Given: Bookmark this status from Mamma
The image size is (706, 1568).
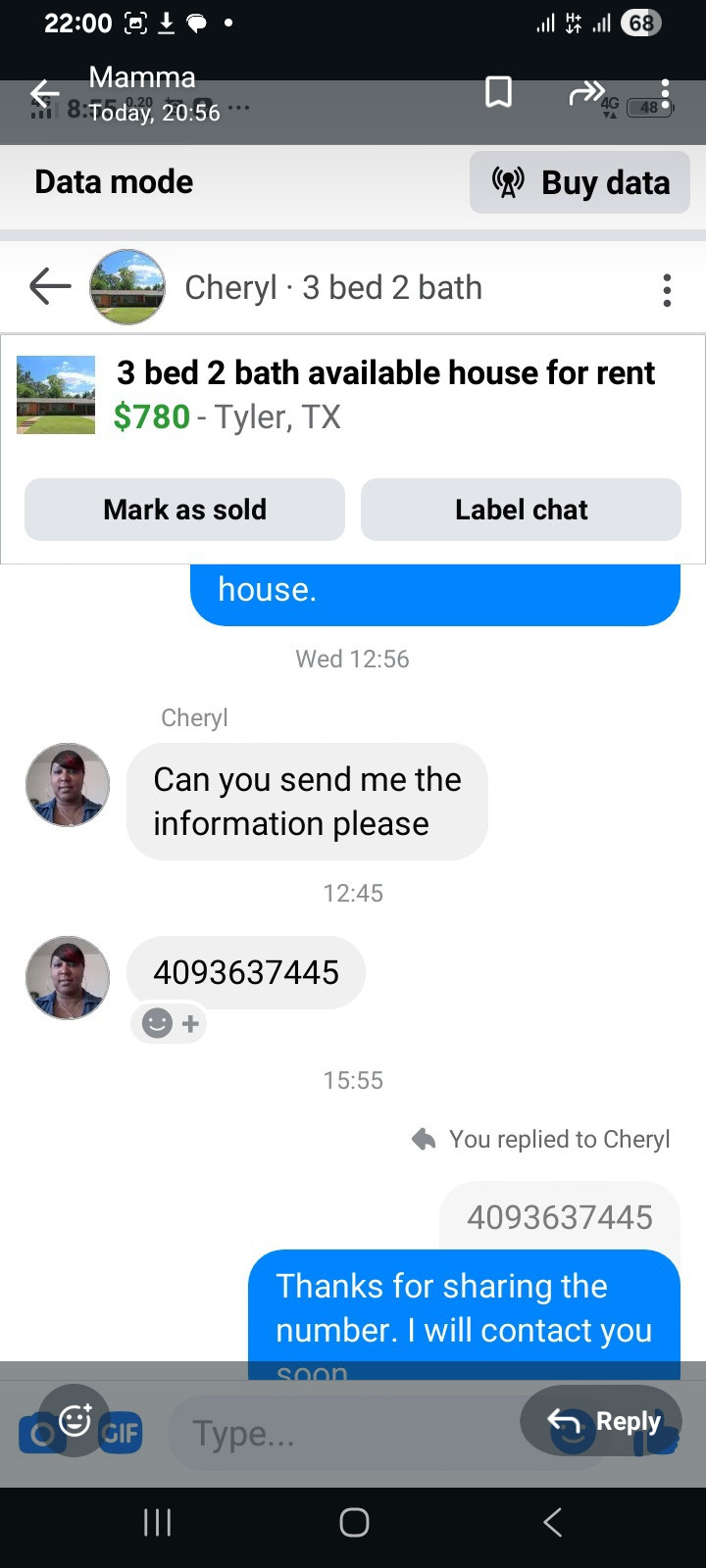Looking at the screenshot, I should click(499, 93).
